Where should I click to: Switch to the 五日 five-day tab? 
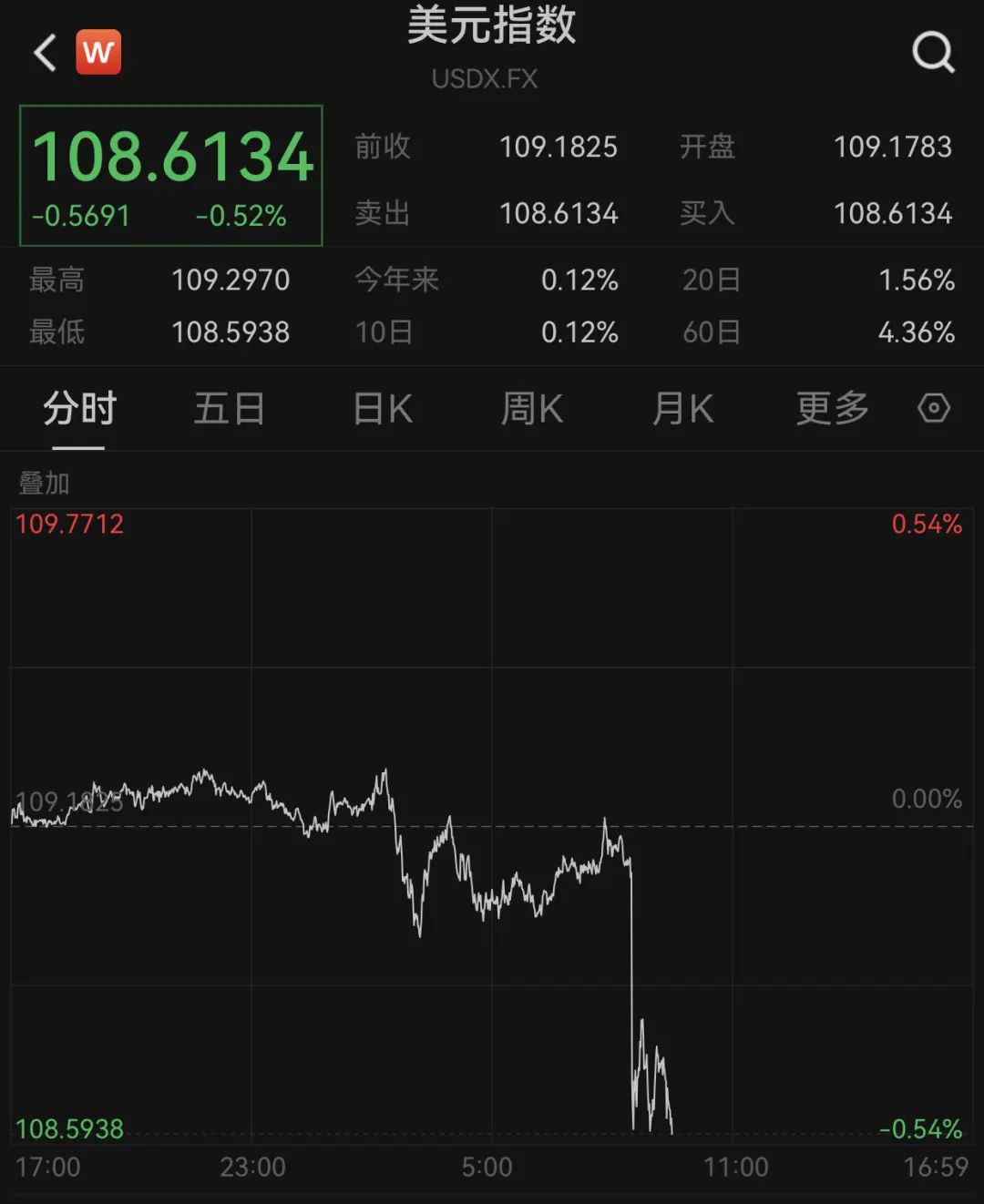pyautogui.click(x=229, y=410)
